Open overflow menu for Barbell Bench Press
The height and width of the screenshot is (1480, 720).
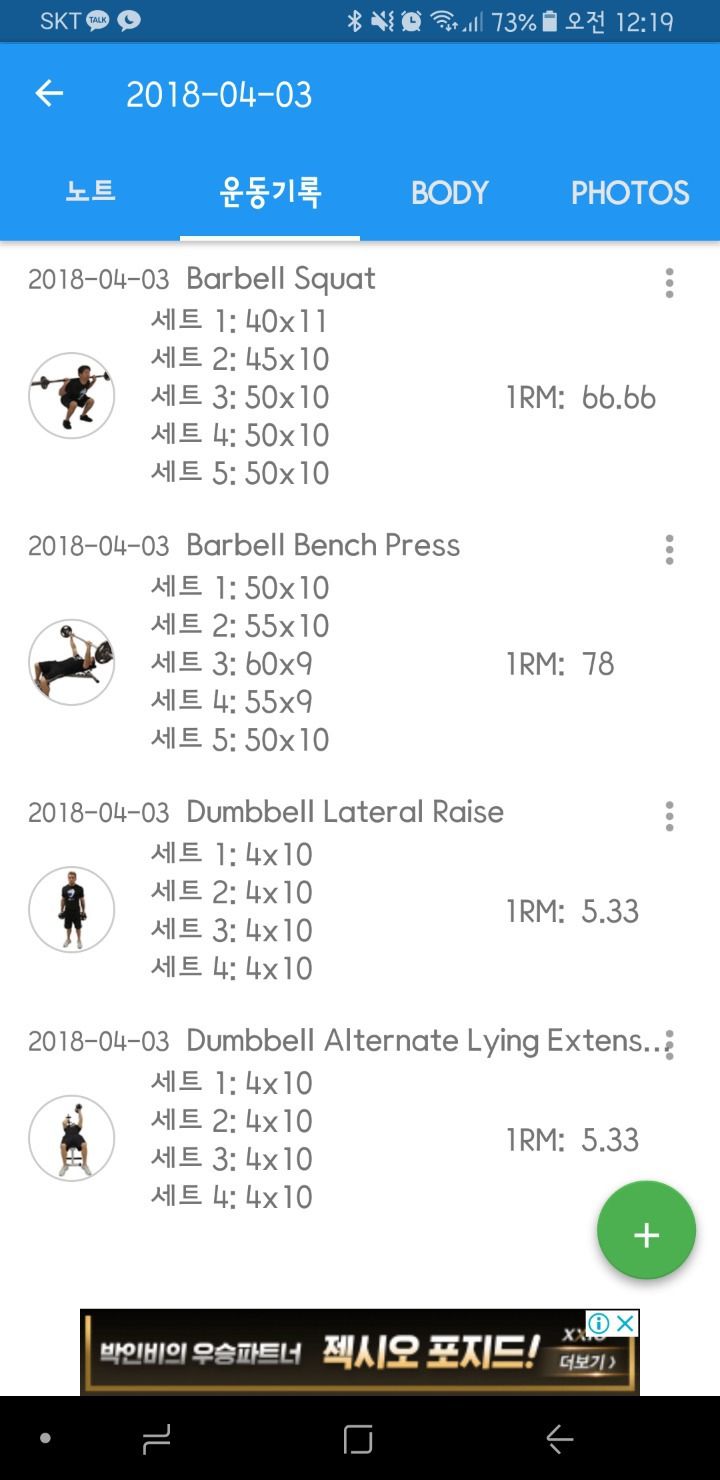click(669, 549)
